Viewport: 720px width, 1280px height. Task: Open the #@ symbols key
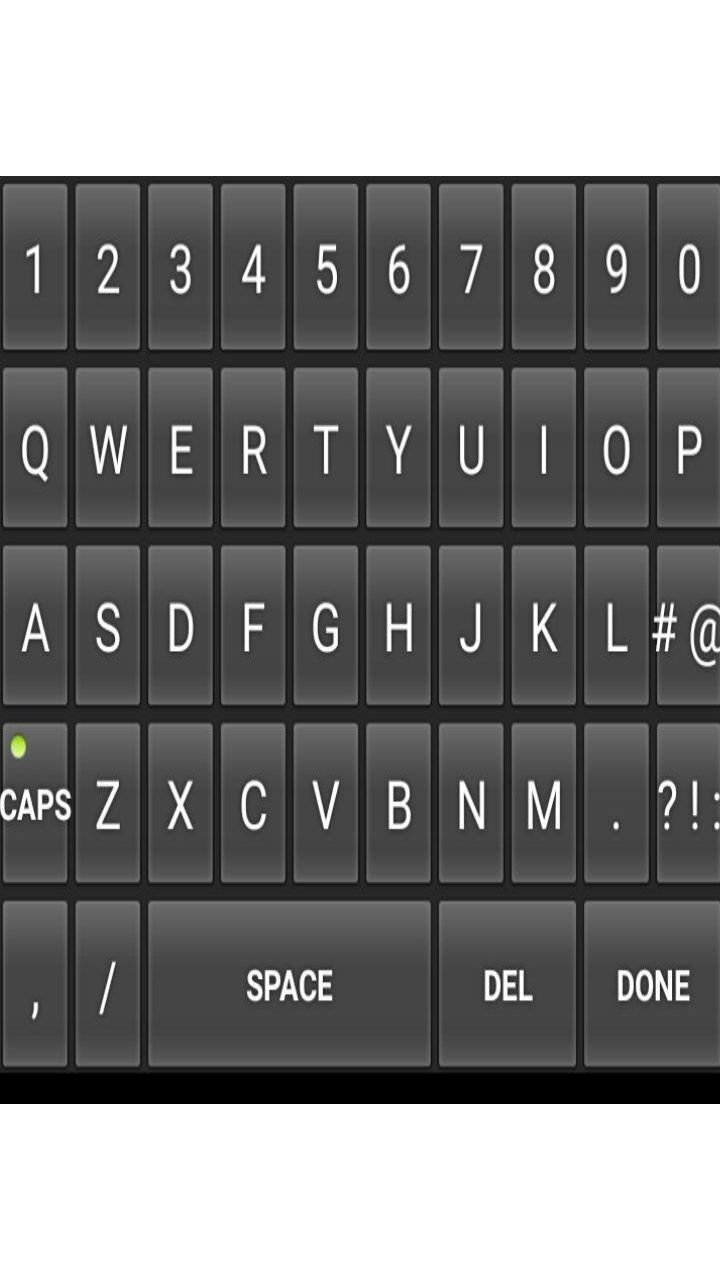click(x=688, y=626)
